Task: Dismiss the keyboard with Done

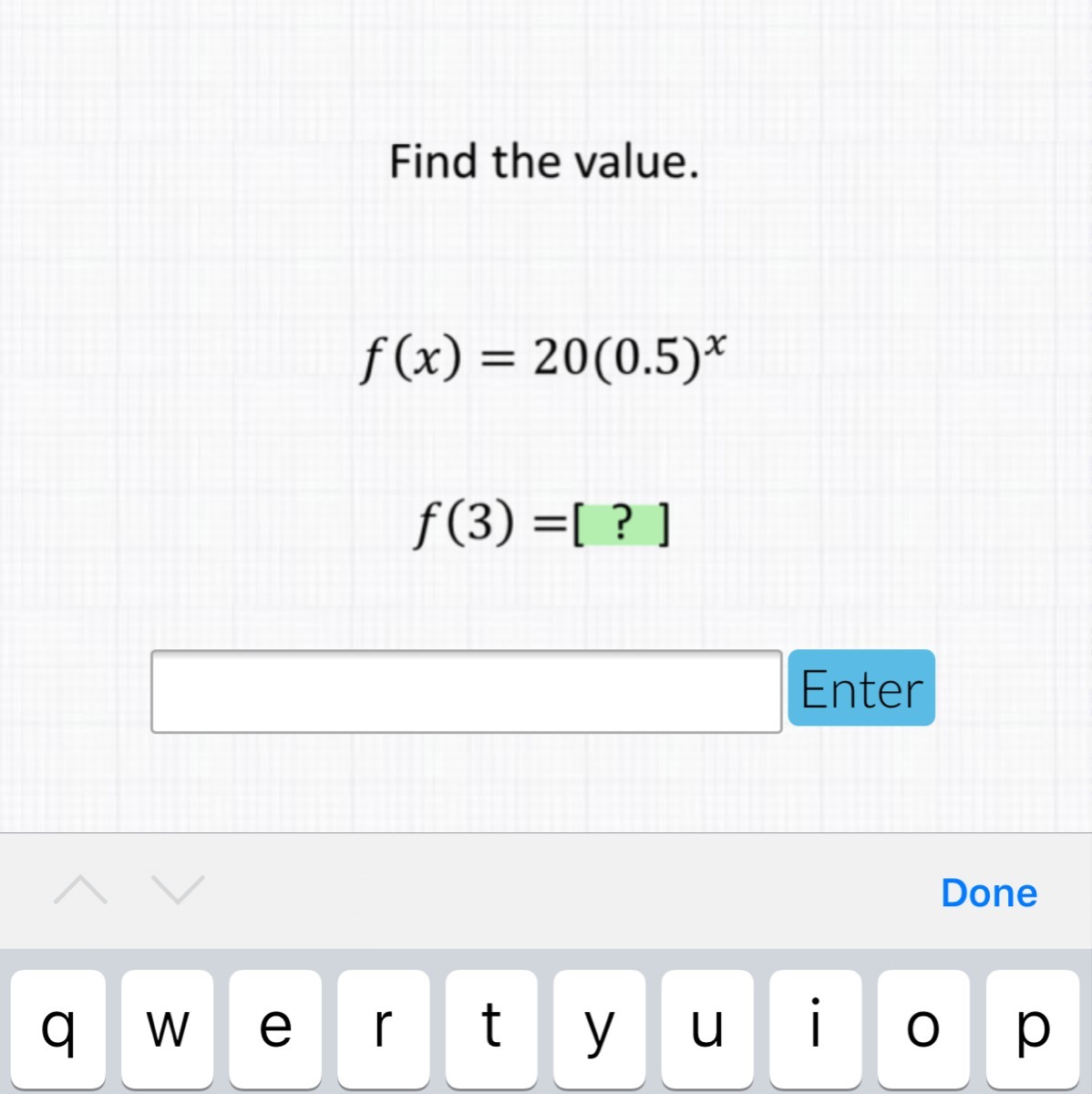Action: (x=989, y=893)
